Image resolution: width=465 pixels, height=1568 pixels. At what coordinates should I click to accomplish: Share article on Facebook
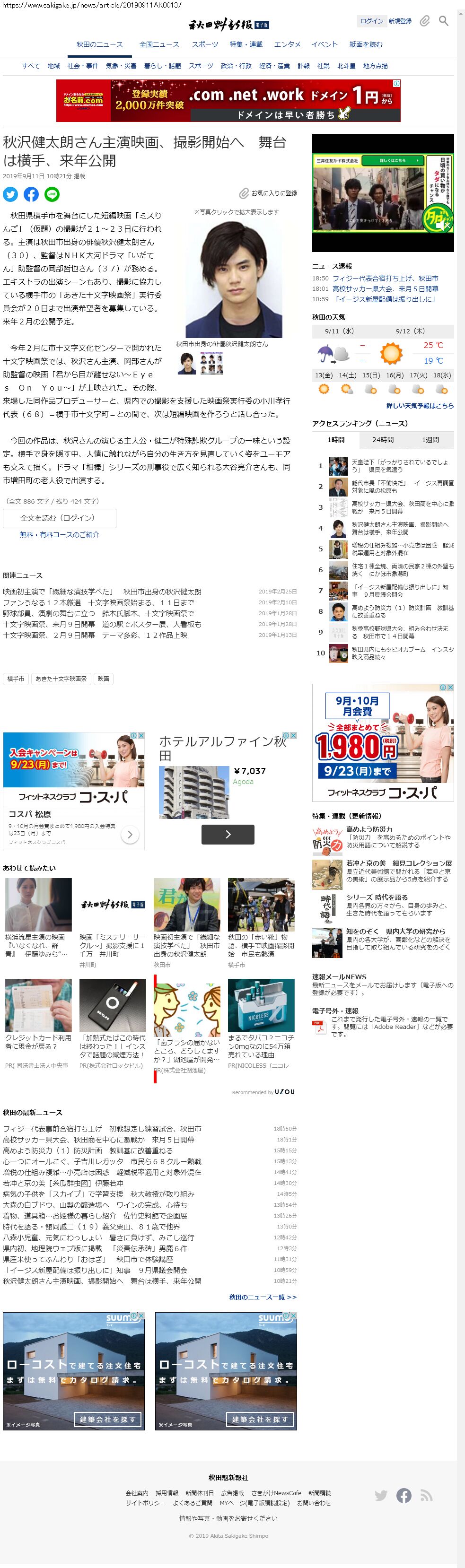31,194
